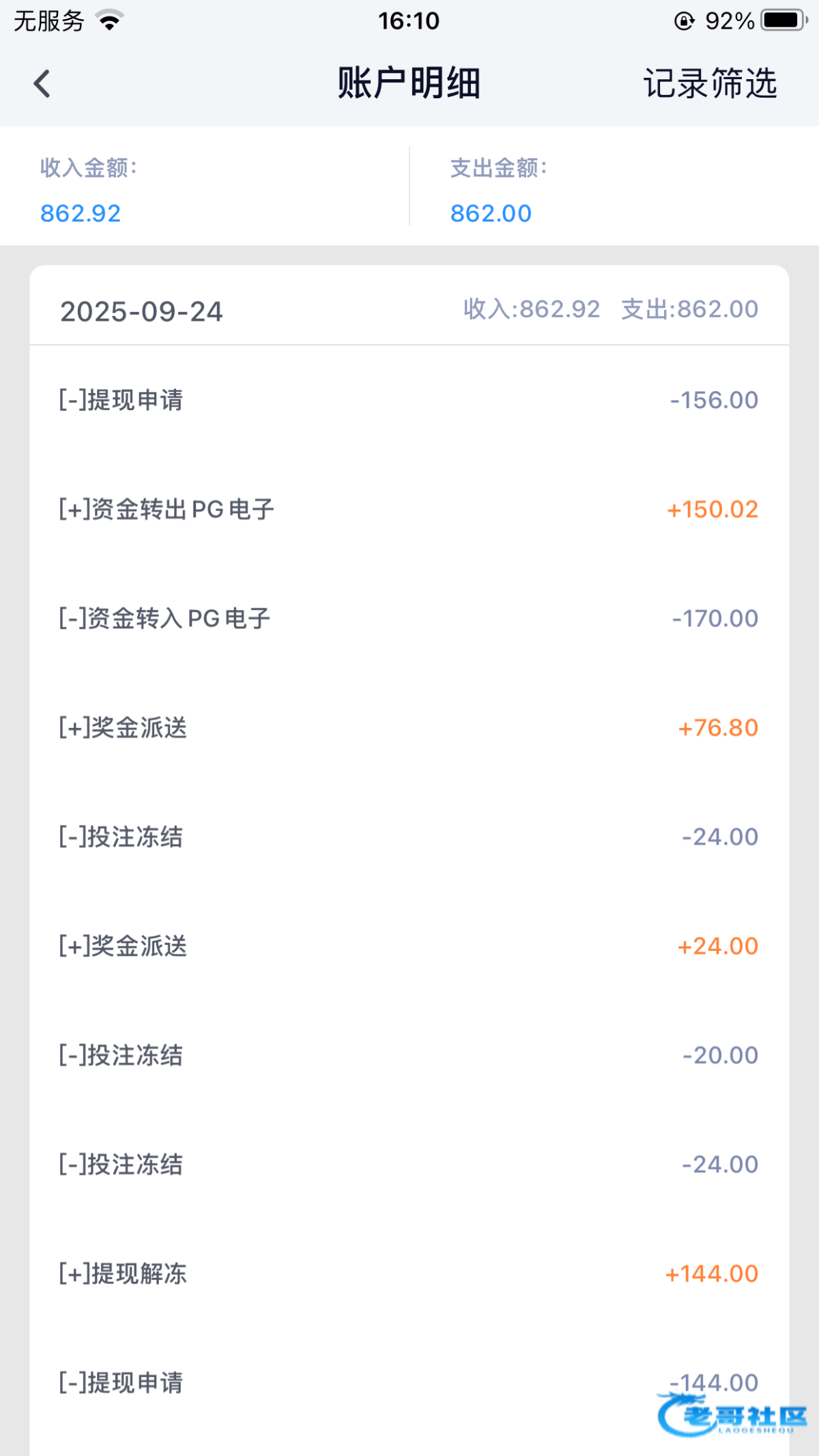Image resolution: width=819 pixels, height=1456 pixels.
Task: Go back from the 账户明细 page
Action: click(x=42, y=84)
